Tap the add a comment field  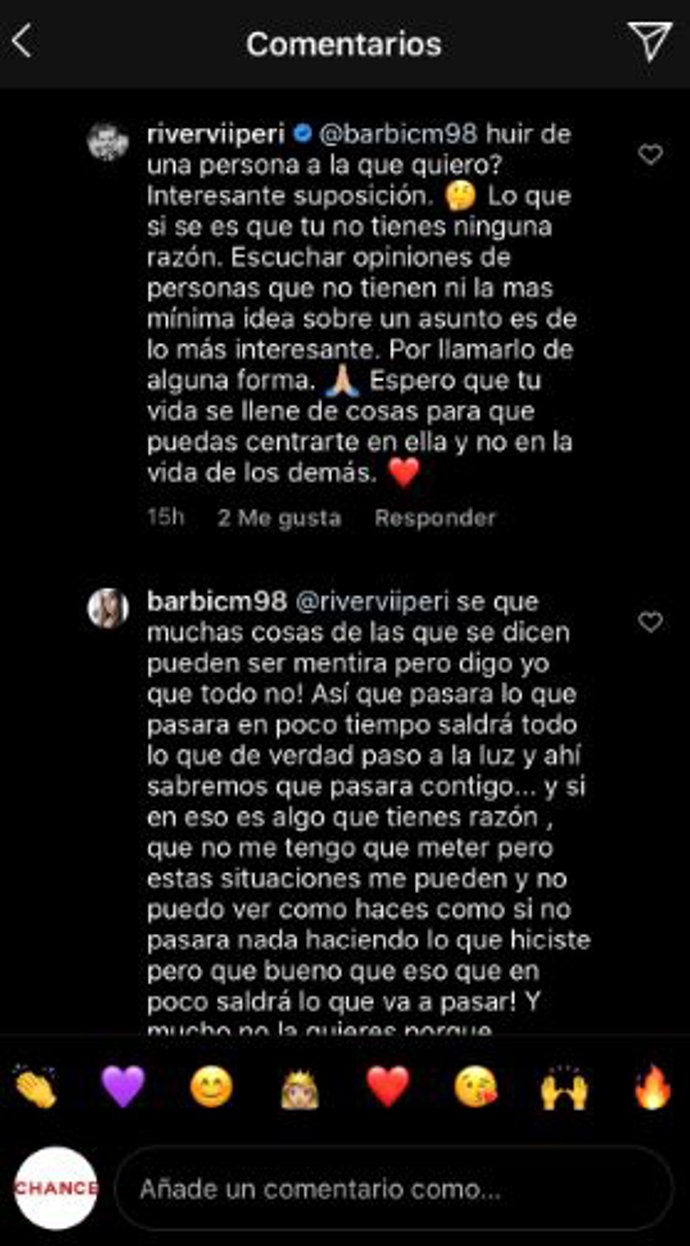click(x=393, y=1189)
